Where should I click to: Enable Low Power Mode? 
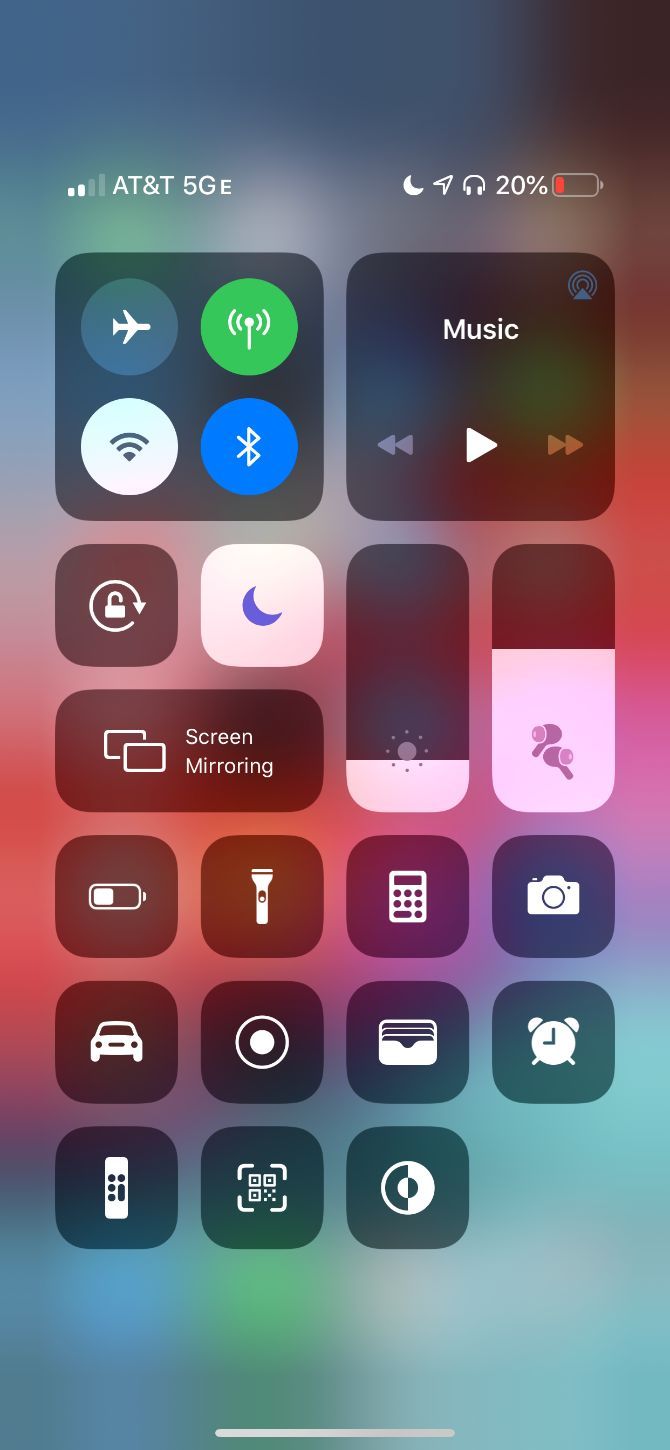click(x=116, y=896)
